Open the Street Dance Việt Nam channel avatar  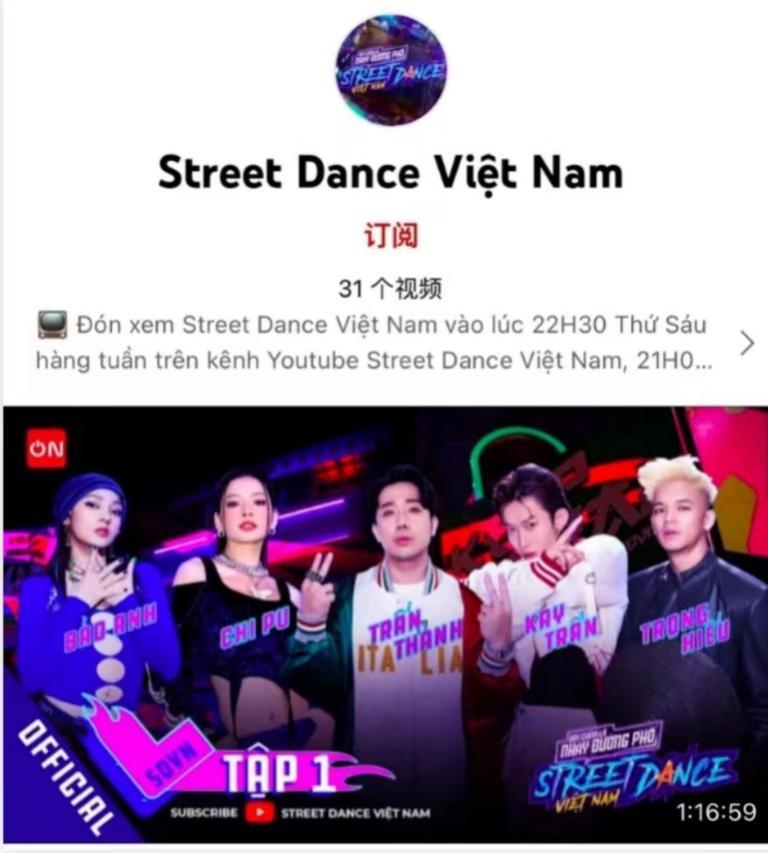click(391, 69)
